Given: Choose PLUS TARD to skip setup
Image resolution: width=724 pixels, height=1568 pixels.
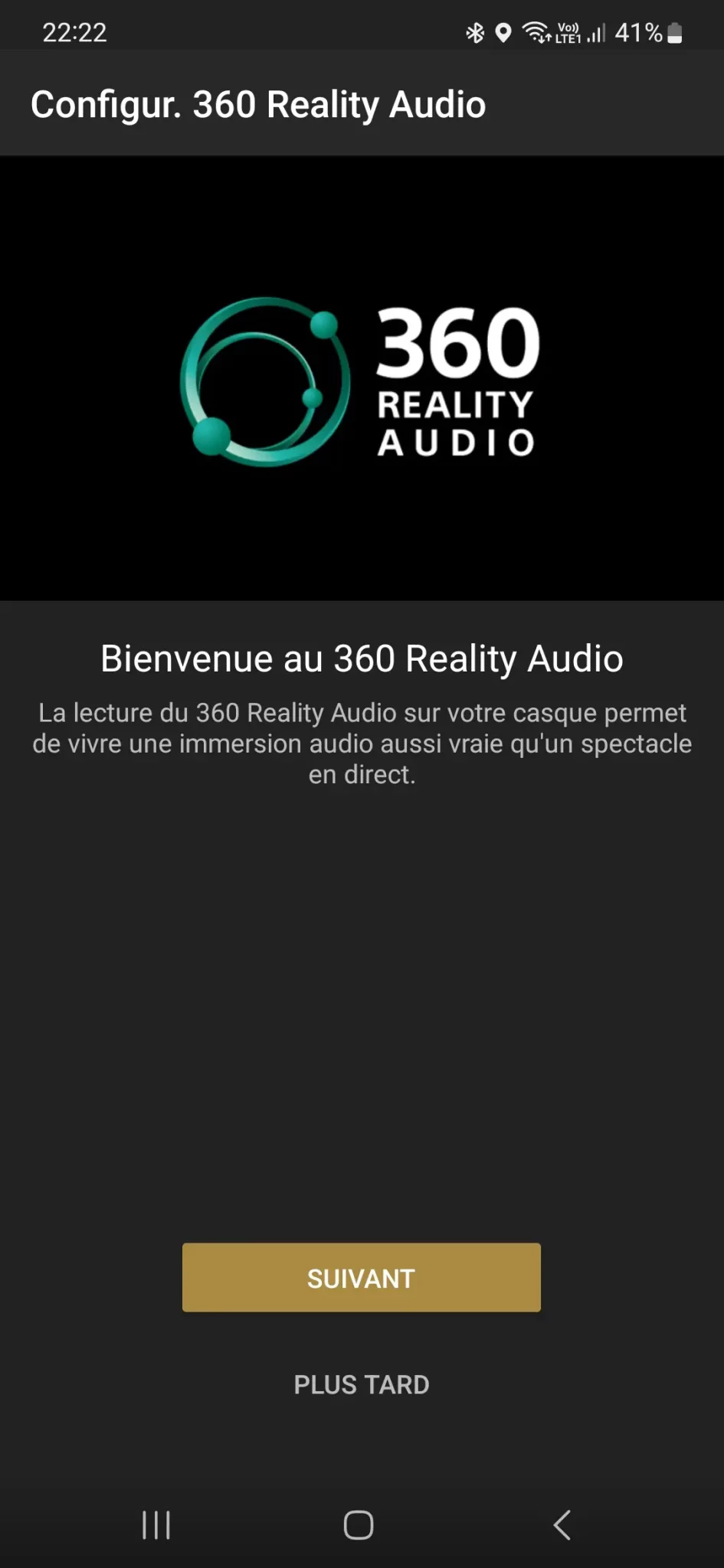Looking at the screenshot, I should pyautogui.click(x=362, y=1384).
